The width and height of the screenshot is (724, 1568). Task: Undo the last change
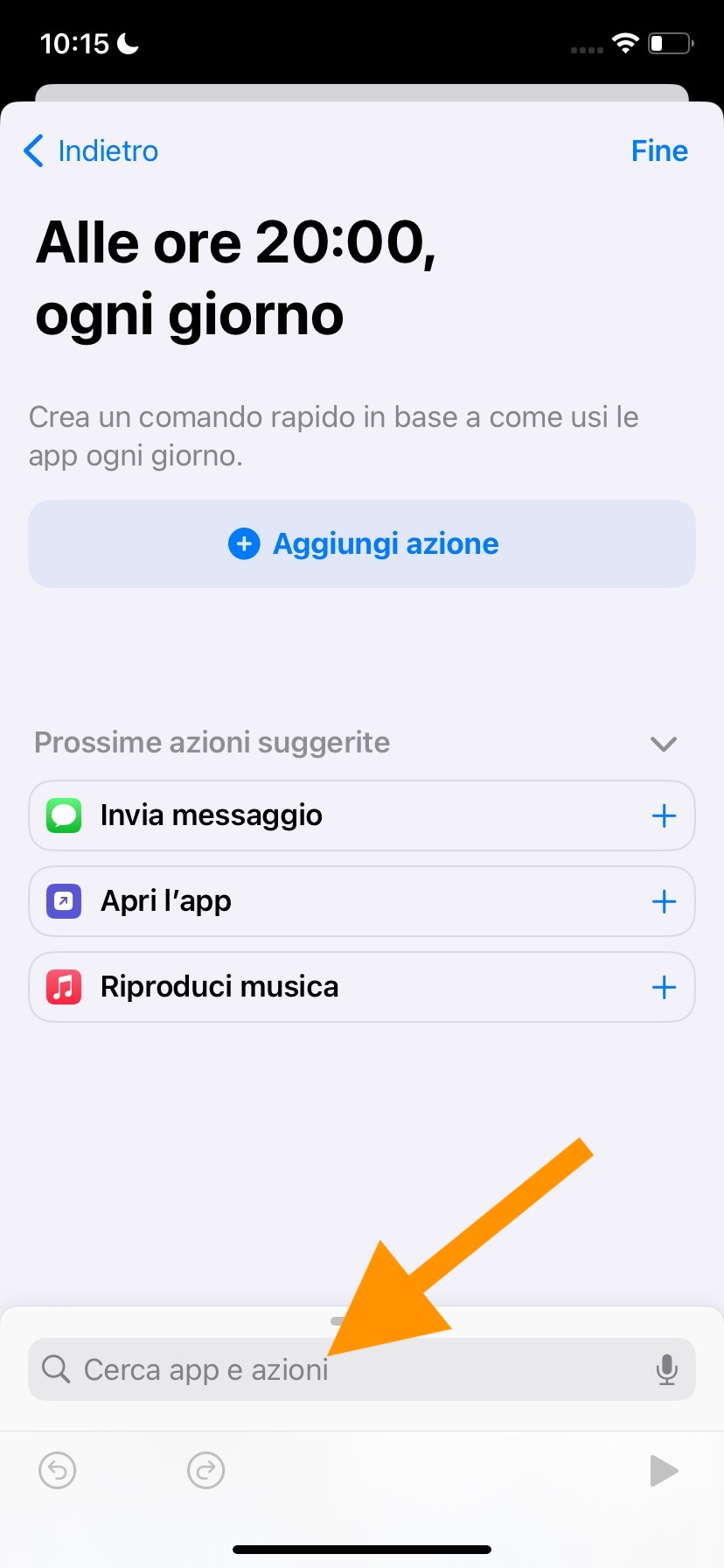tap(58, 1470)
